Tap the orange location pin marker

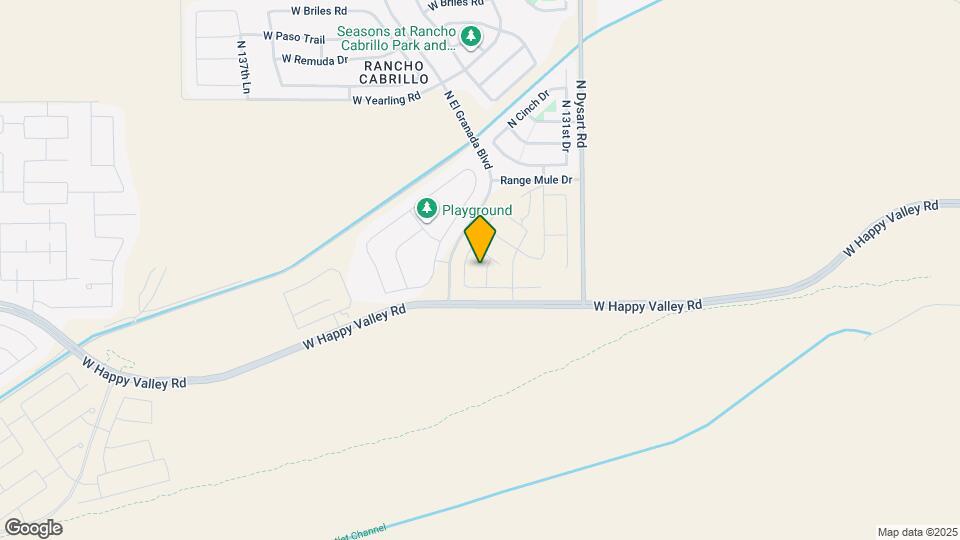pos(480,239)
